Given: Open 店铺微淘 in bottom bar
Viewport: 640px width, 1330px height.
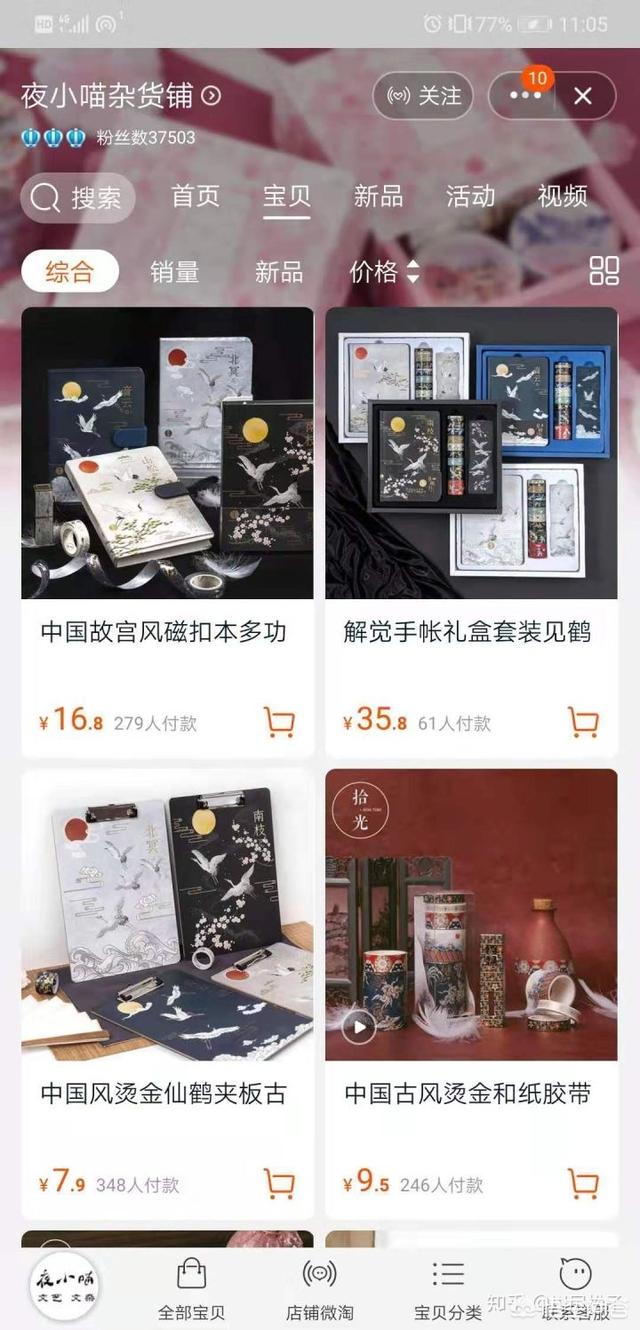Looking at the screenshot, I should click(x=319, y=1290).
